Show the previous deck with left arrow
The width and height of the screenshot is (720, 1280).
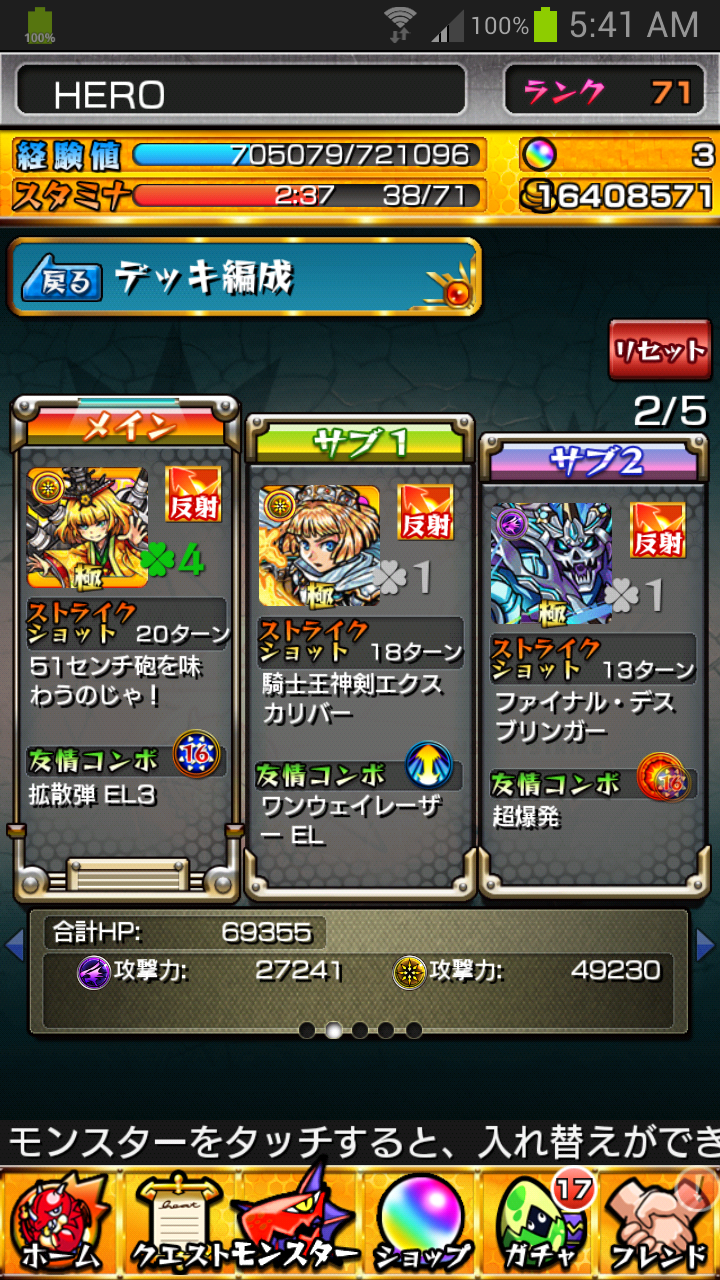coord(13,944)
